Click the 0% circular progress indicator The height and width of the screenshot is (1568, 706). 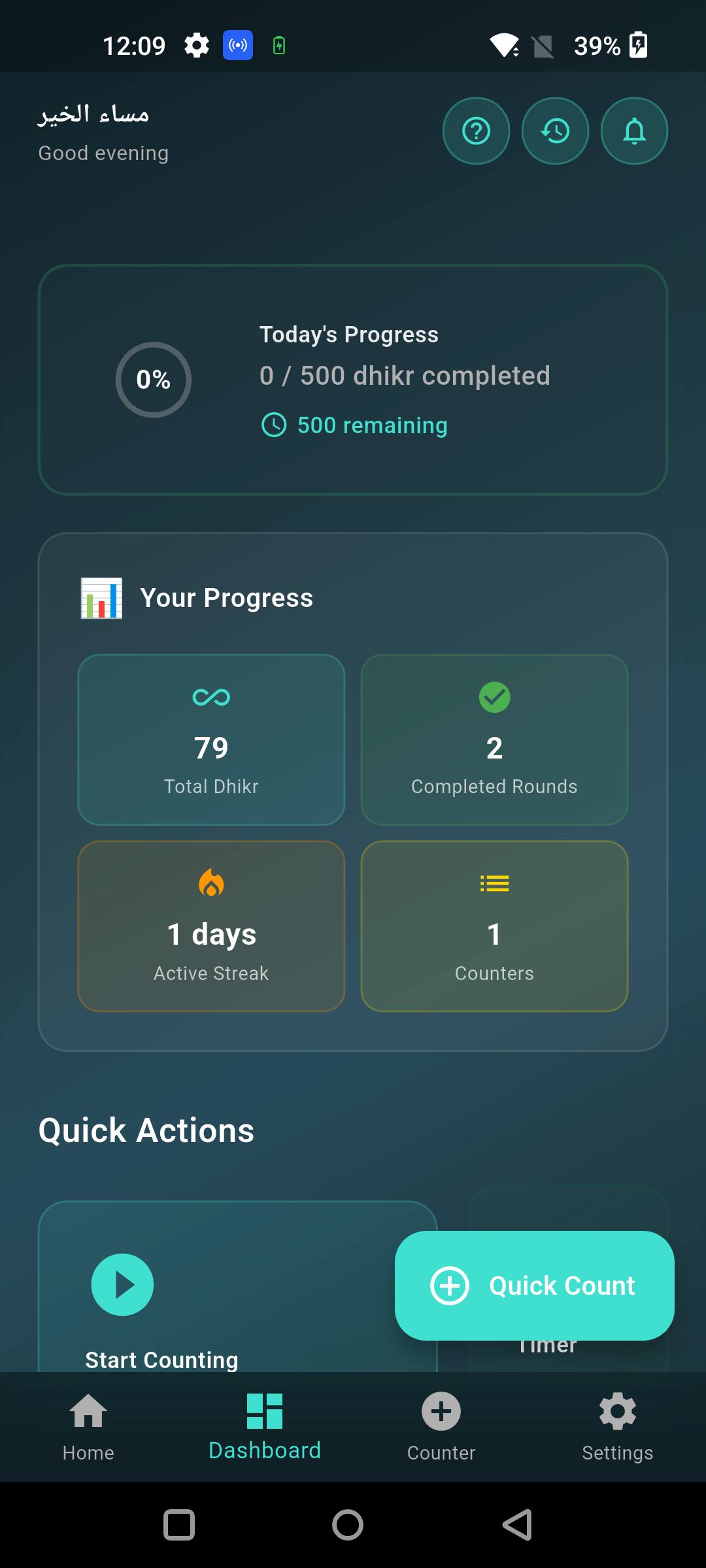point(153,380)
